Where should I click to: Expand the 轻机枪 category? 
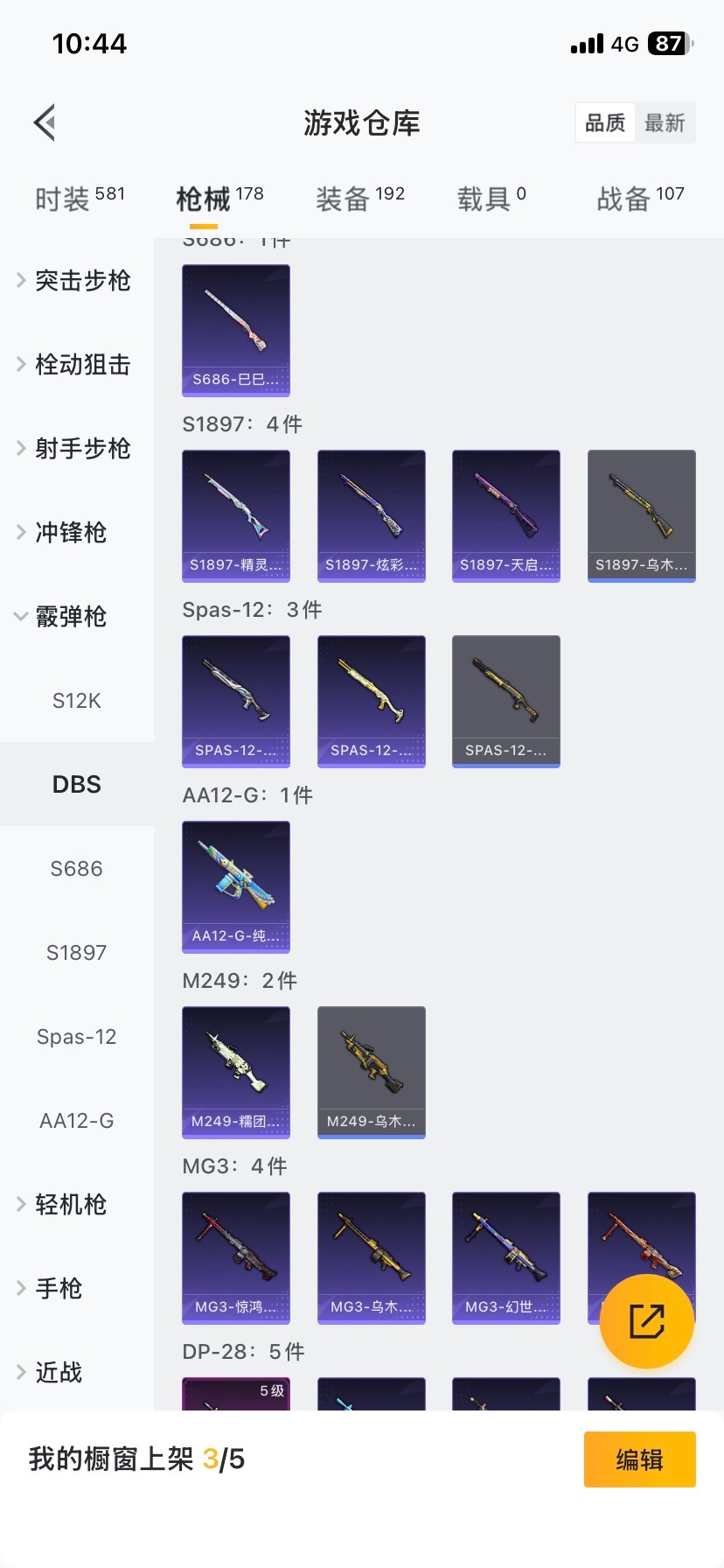[70, 1204]
